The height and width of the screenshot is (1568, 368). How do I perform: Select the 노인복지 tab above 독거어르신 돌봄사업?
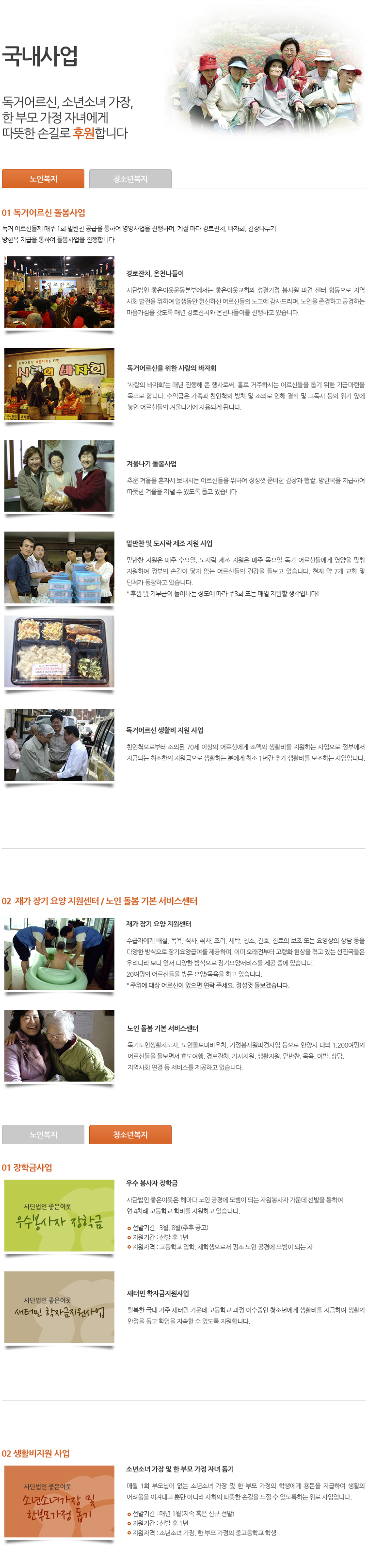click(43, 178)
